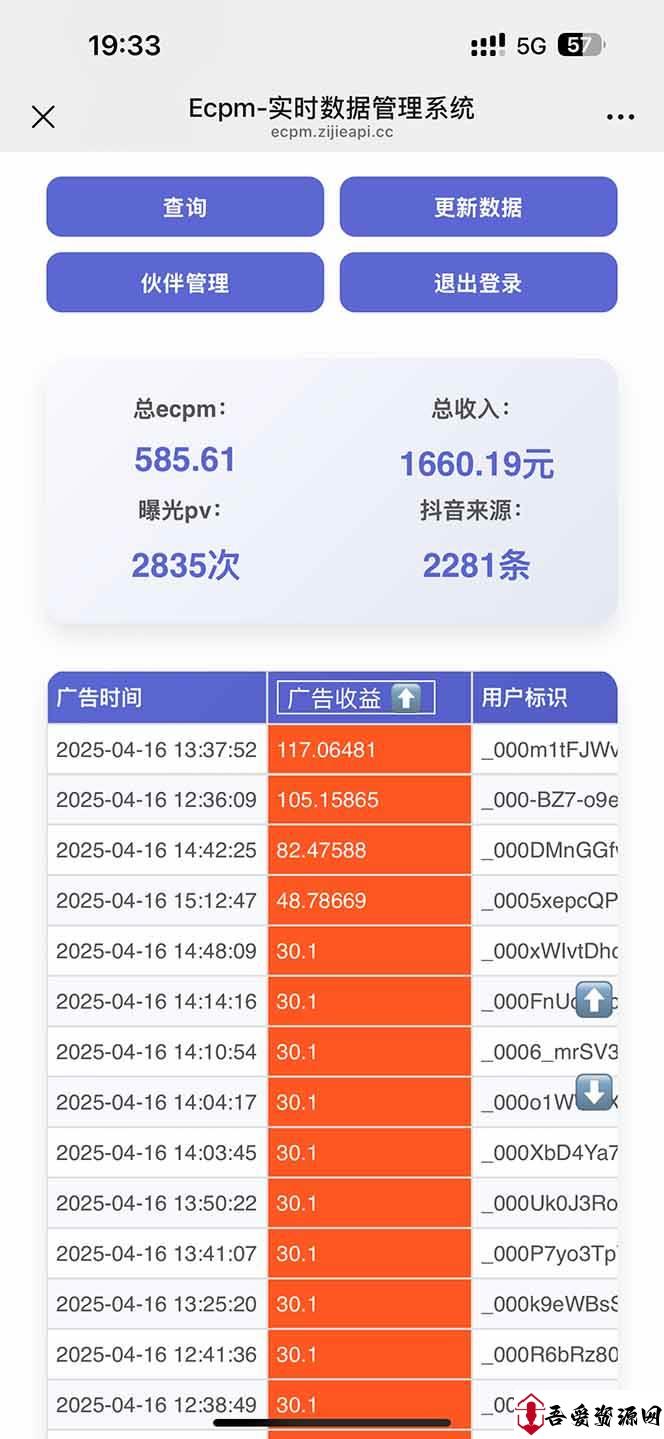Open 伙伴管理
664x1439 pixels.
(x=185, y=283)
